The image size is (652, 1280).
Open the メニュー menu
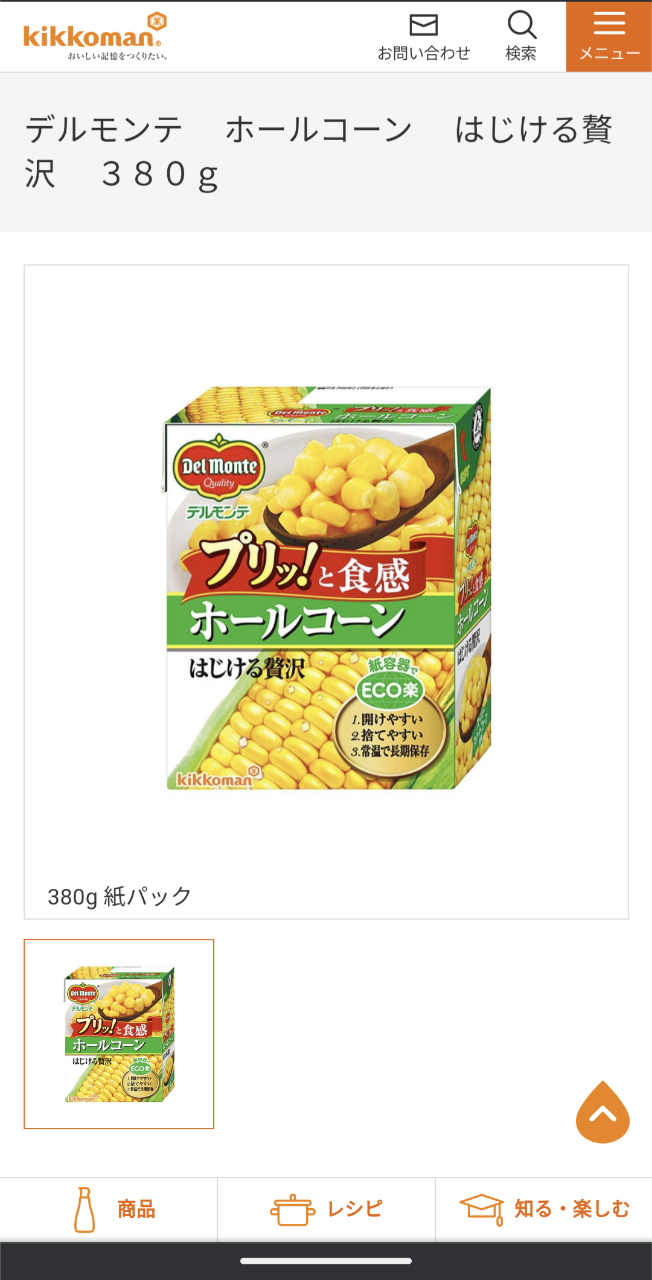[x=609, y=37]
